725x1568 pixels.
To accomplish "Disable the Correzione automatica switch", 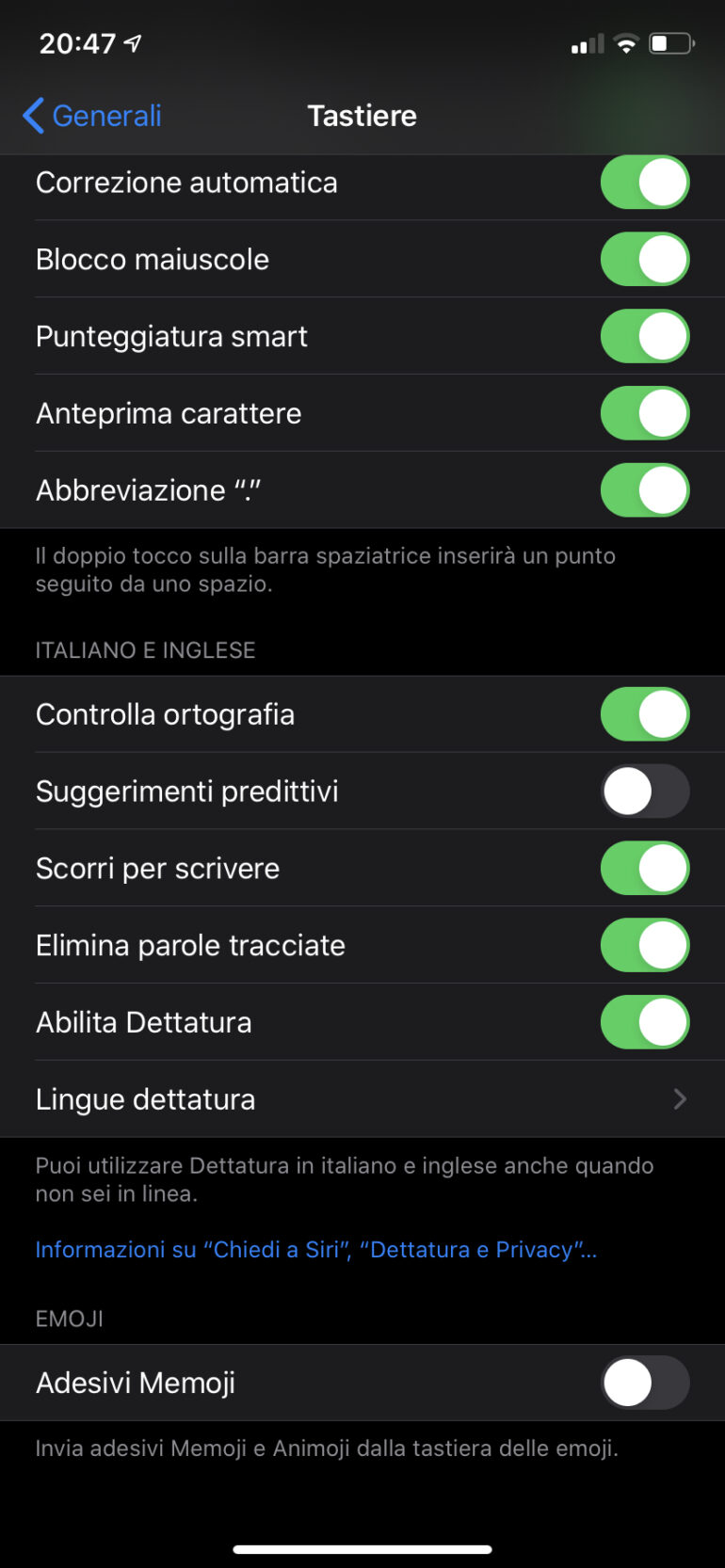I will coord(644,183).
